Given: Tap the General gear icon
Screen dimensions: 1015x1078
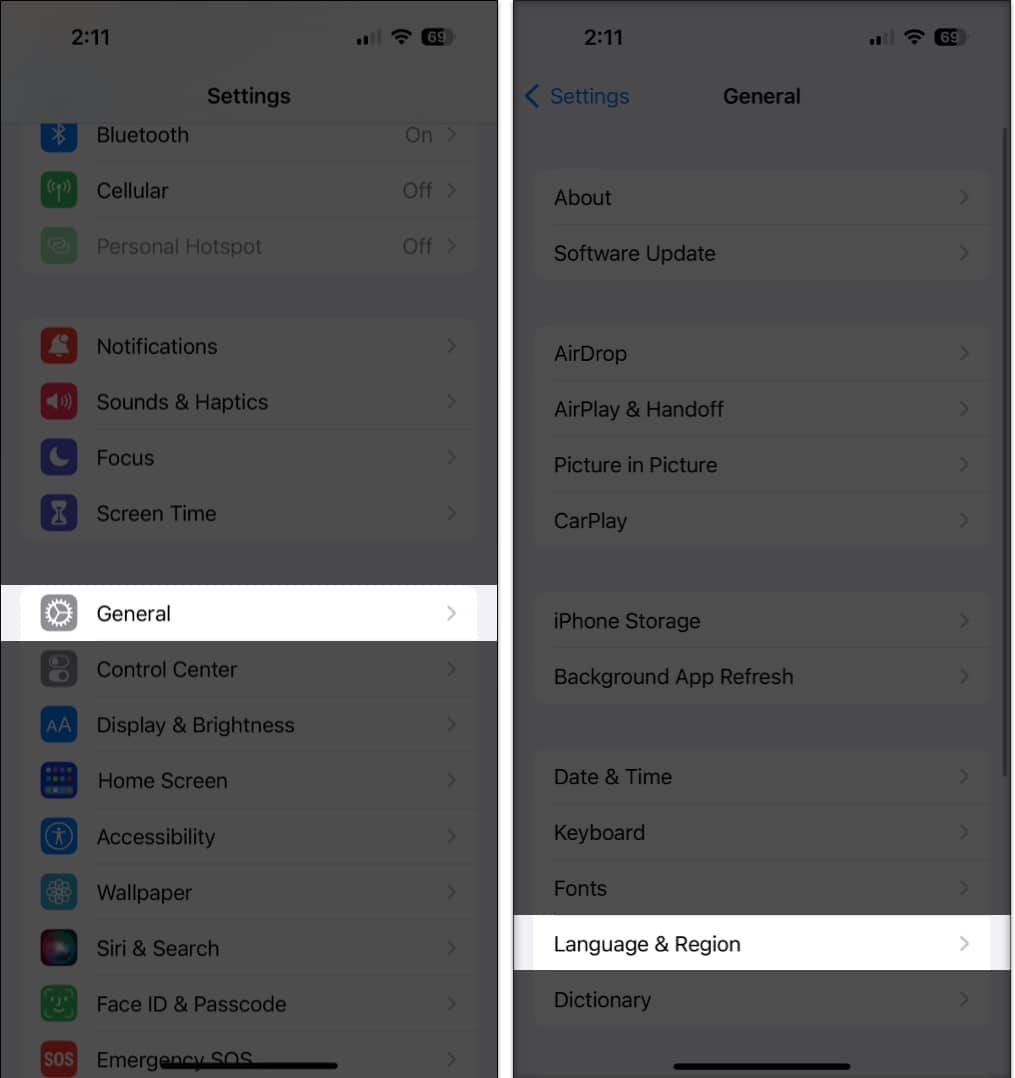Looking at the screenshot, I should click(x=58, y=613).
